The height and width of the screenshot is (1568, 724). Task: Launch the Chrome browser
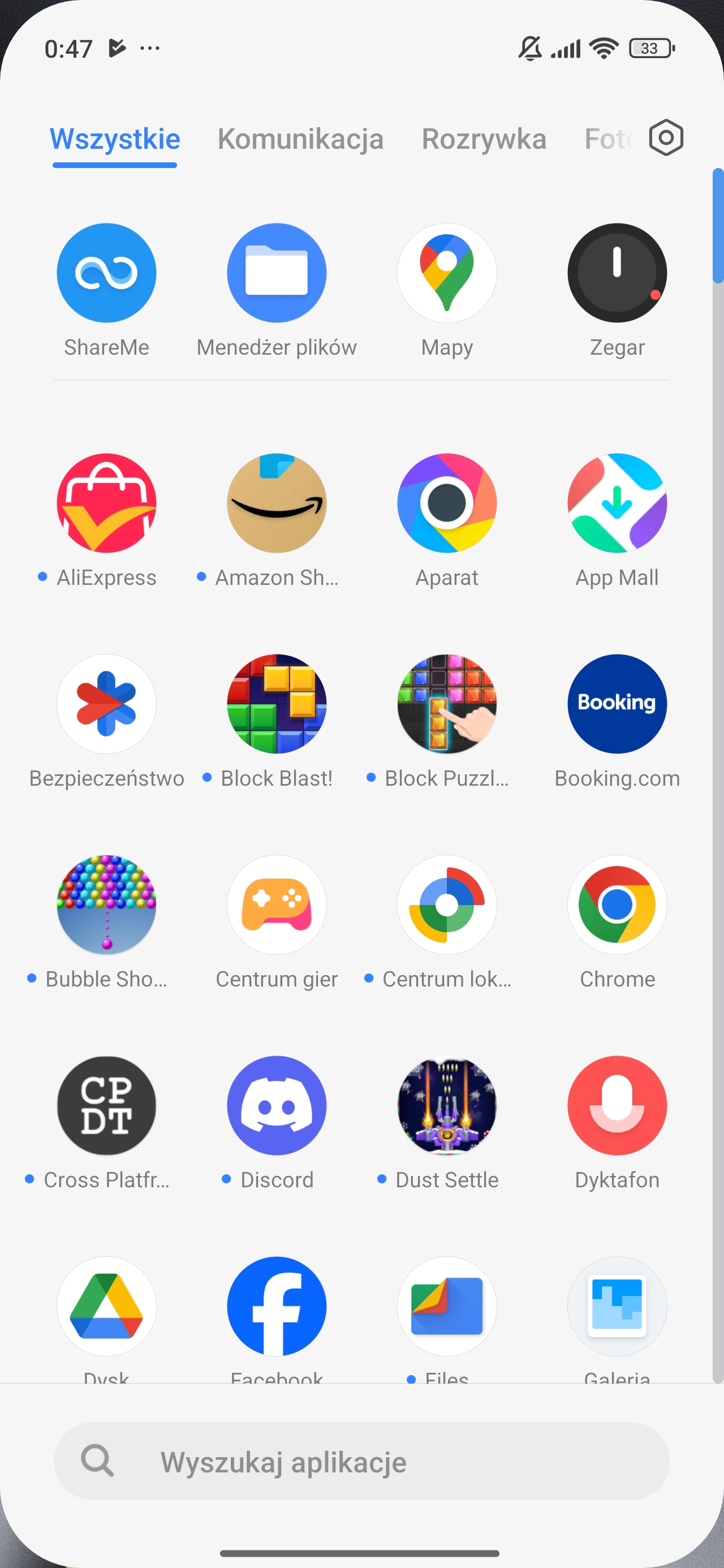point(617,904)
